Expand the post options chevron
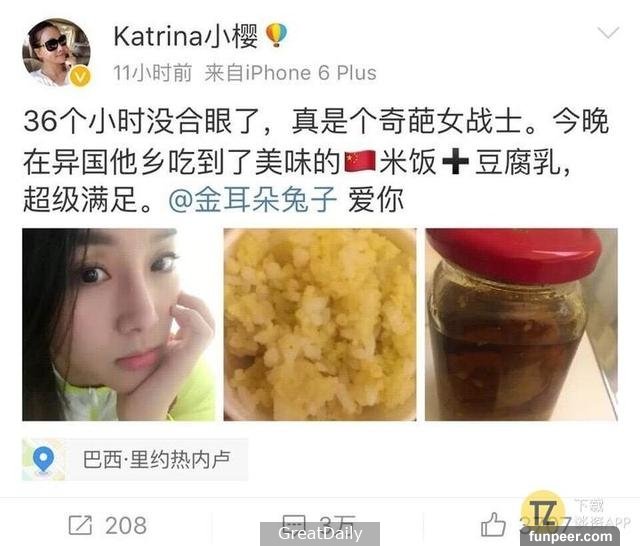Image resolution: width=640 pixels, height=546 pixels. [608, 34]
